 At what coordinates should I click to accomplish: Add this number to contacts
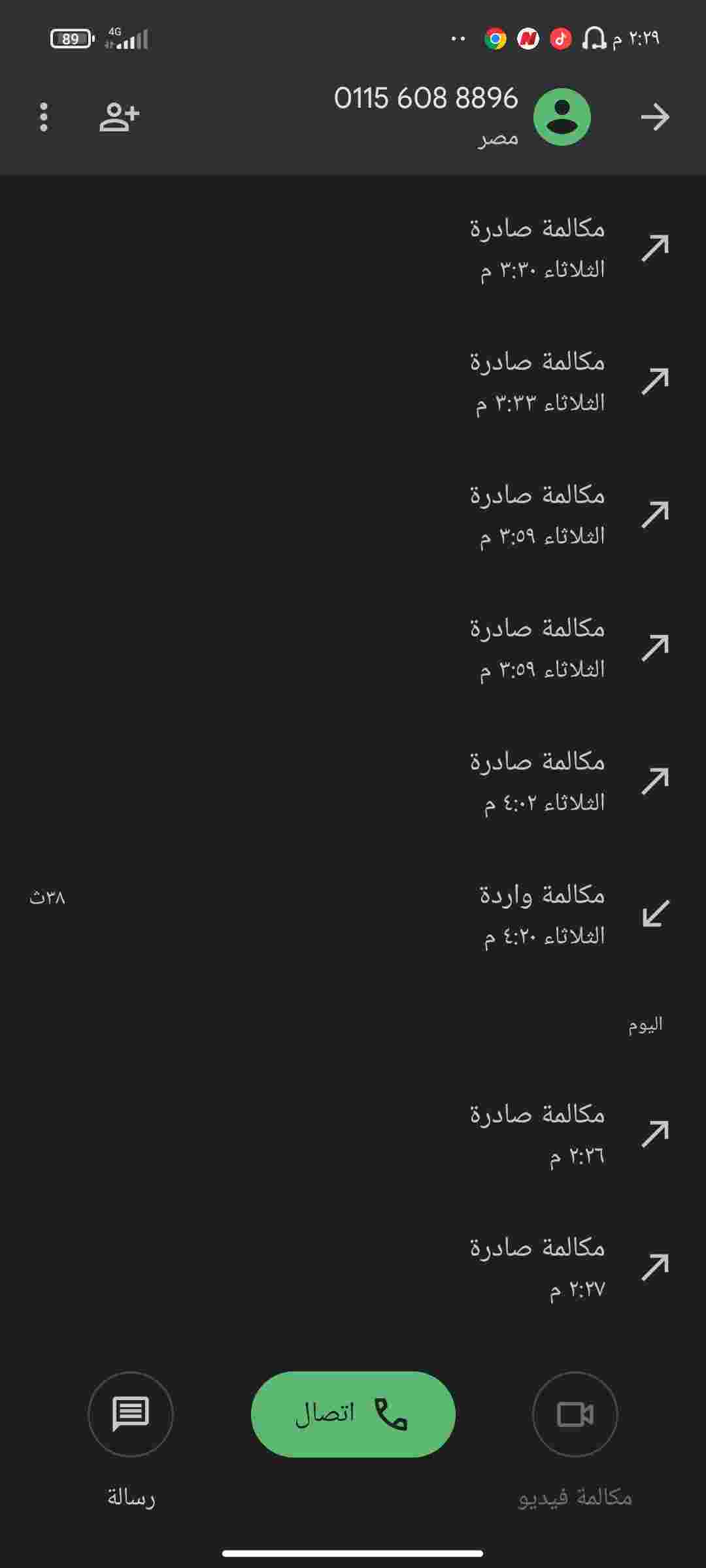[119, 118]
